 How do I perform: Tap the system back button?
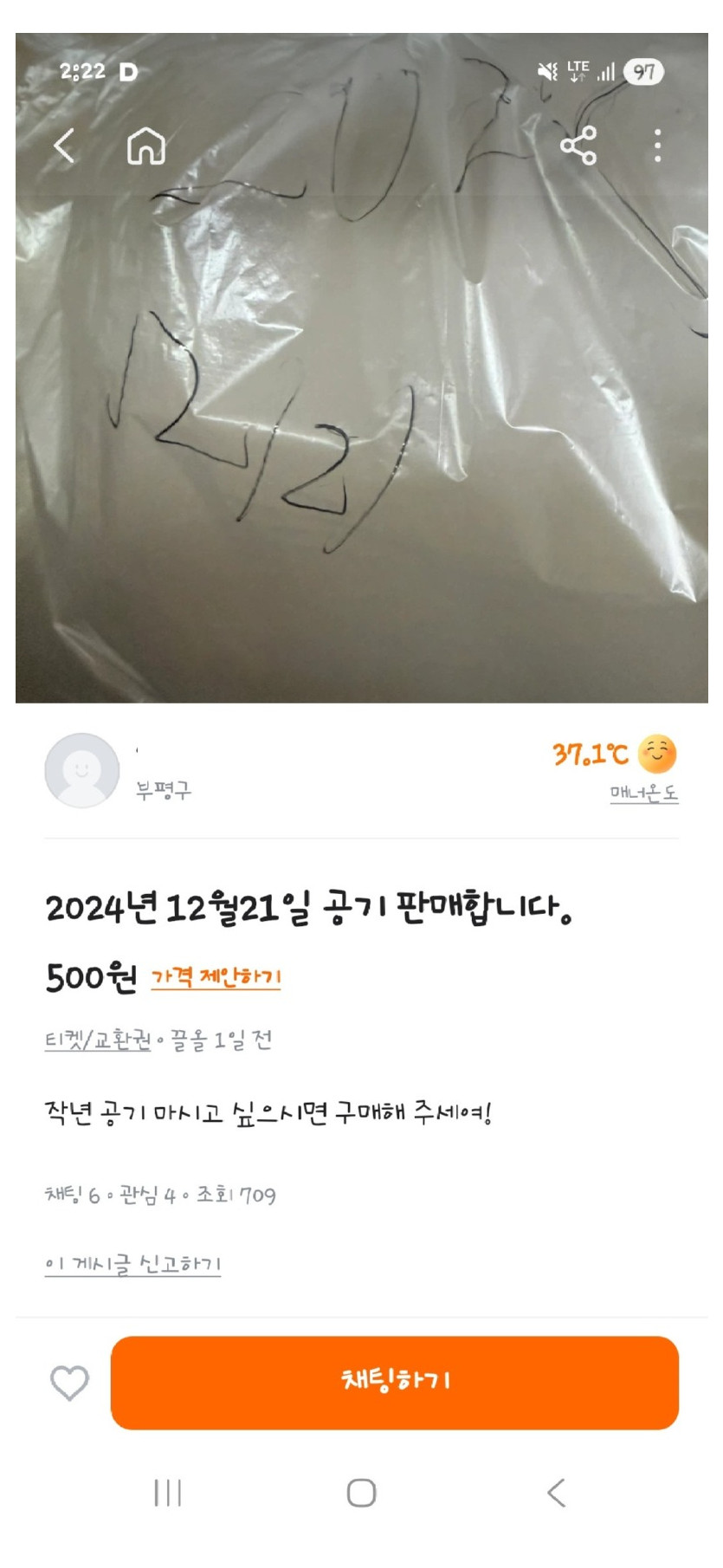(x=556, y=1493)
